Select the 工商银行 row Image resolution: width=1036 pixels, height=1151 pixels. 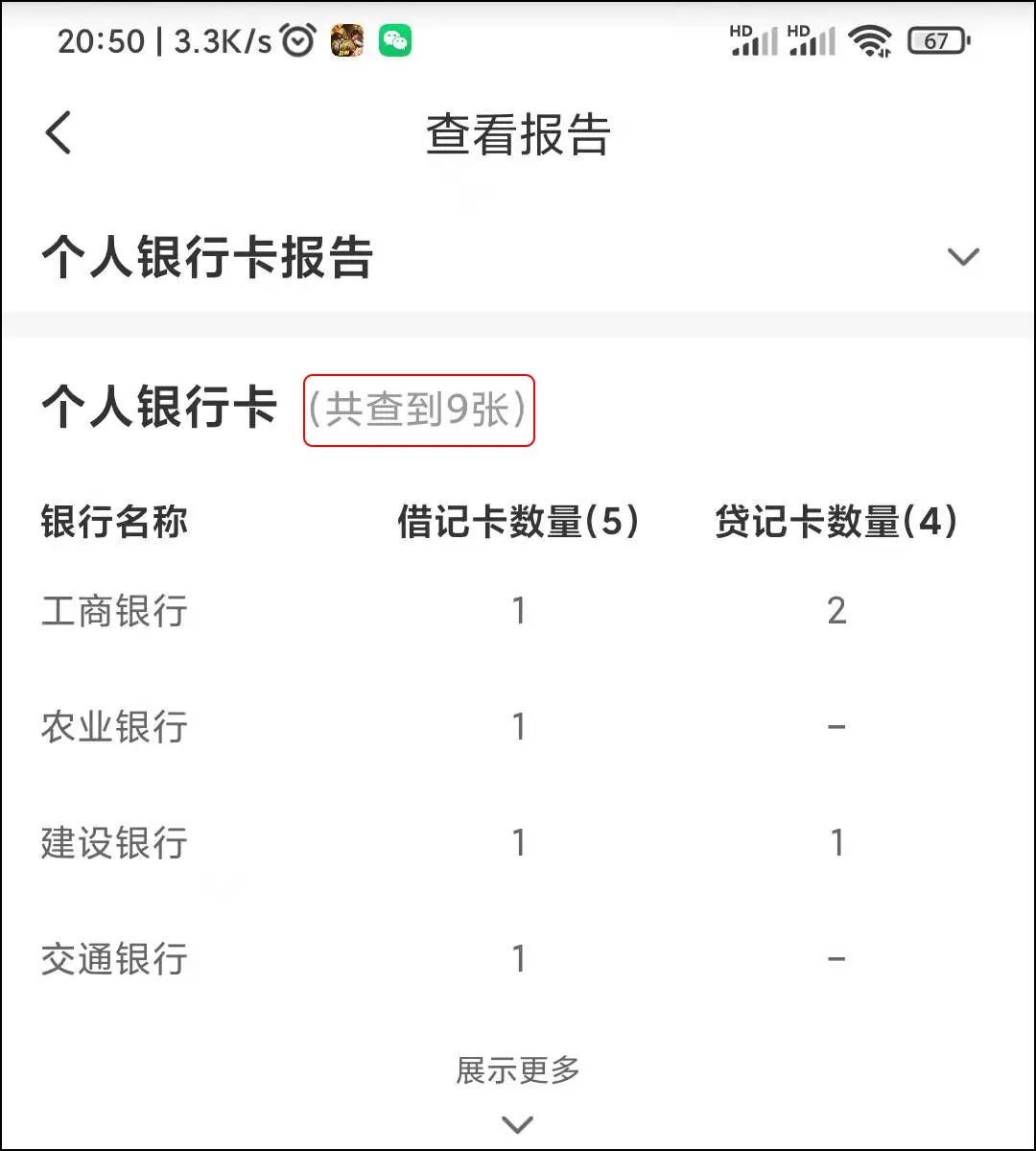[x=114, y=611]
